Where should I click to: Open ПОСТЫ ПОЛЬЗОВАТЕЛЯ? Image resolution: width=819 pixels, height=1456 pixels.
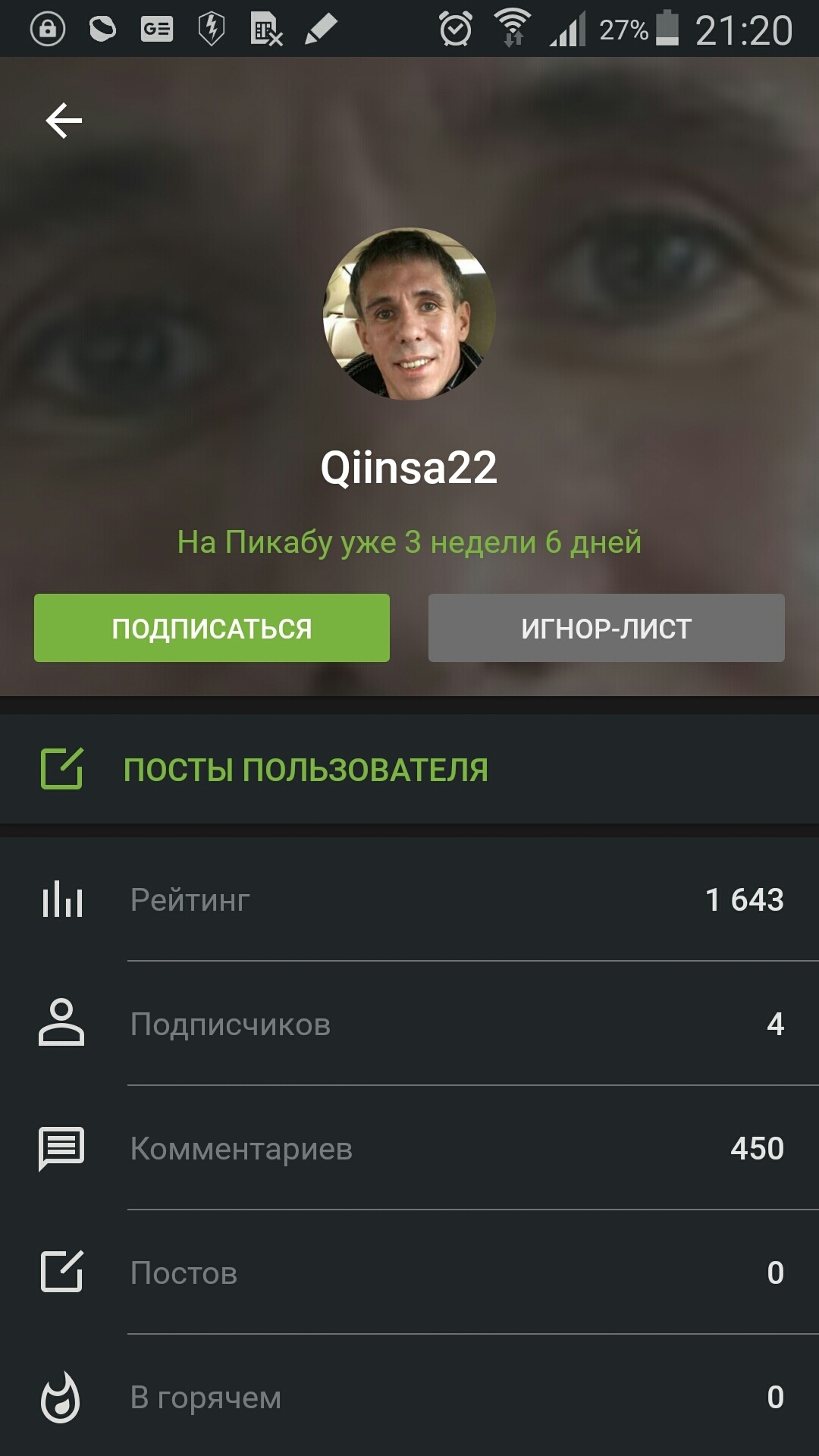click(305, 770)
